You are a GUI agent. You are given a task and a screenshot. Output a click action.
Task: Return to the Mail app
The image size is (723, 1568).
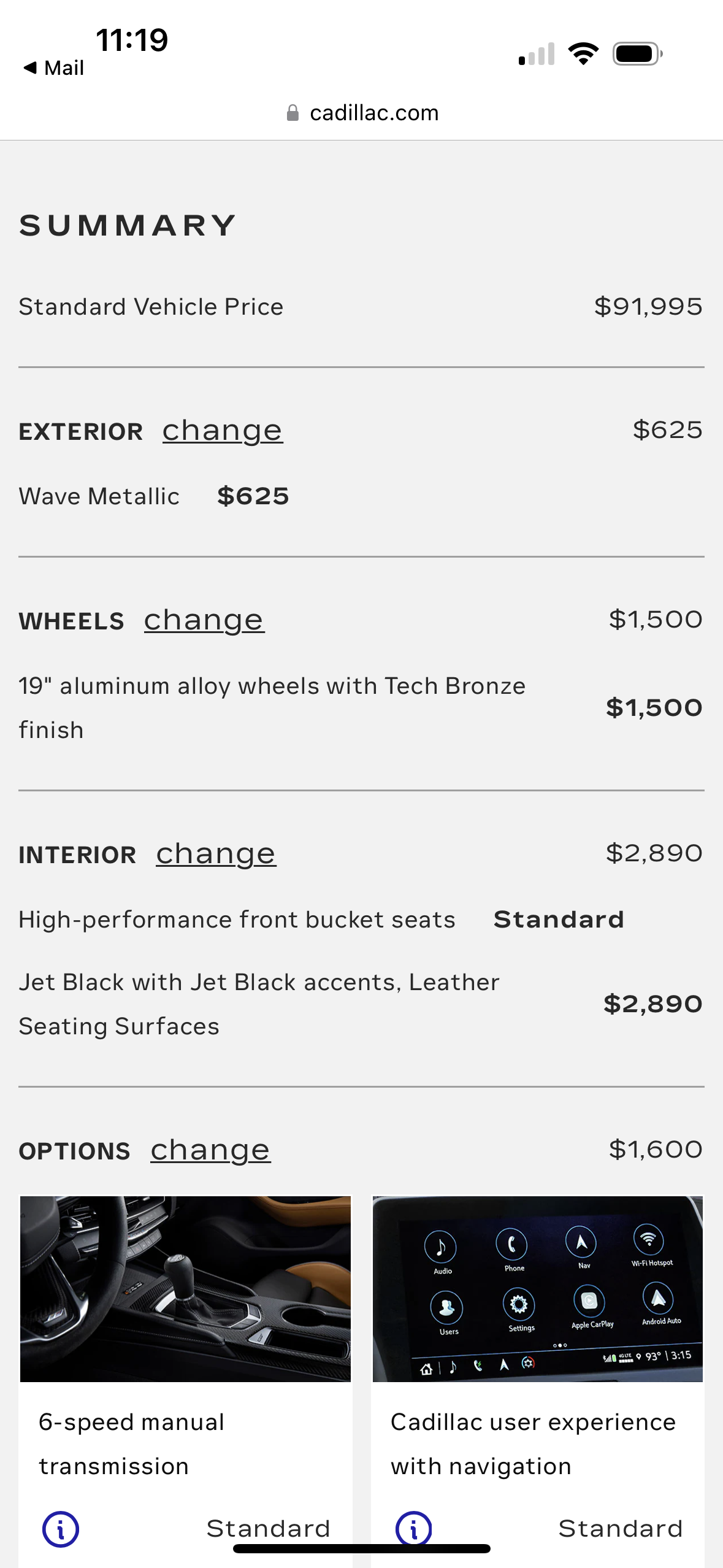click(53, 67)
